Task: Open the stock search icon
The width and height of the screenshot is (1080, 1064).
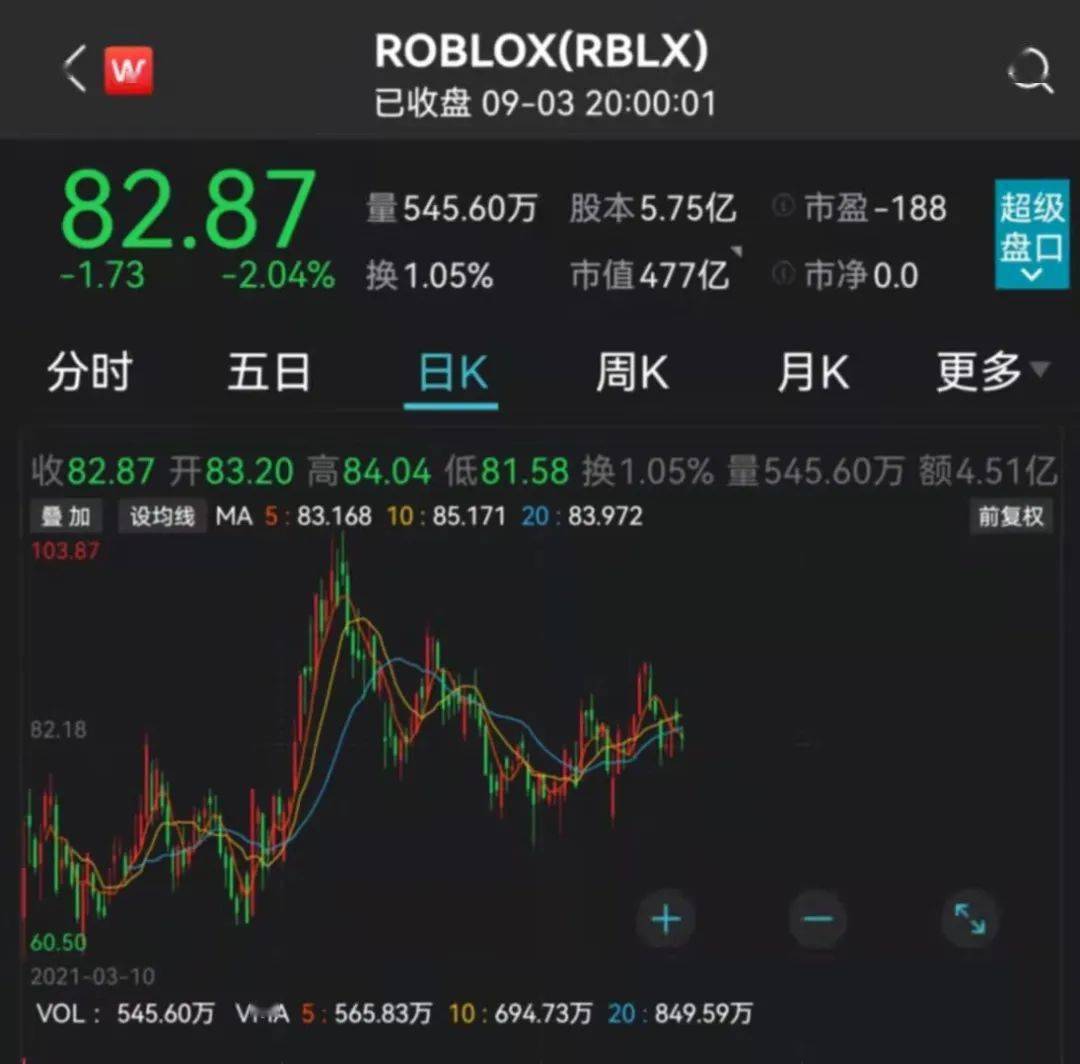Action: coord(1029,71)
